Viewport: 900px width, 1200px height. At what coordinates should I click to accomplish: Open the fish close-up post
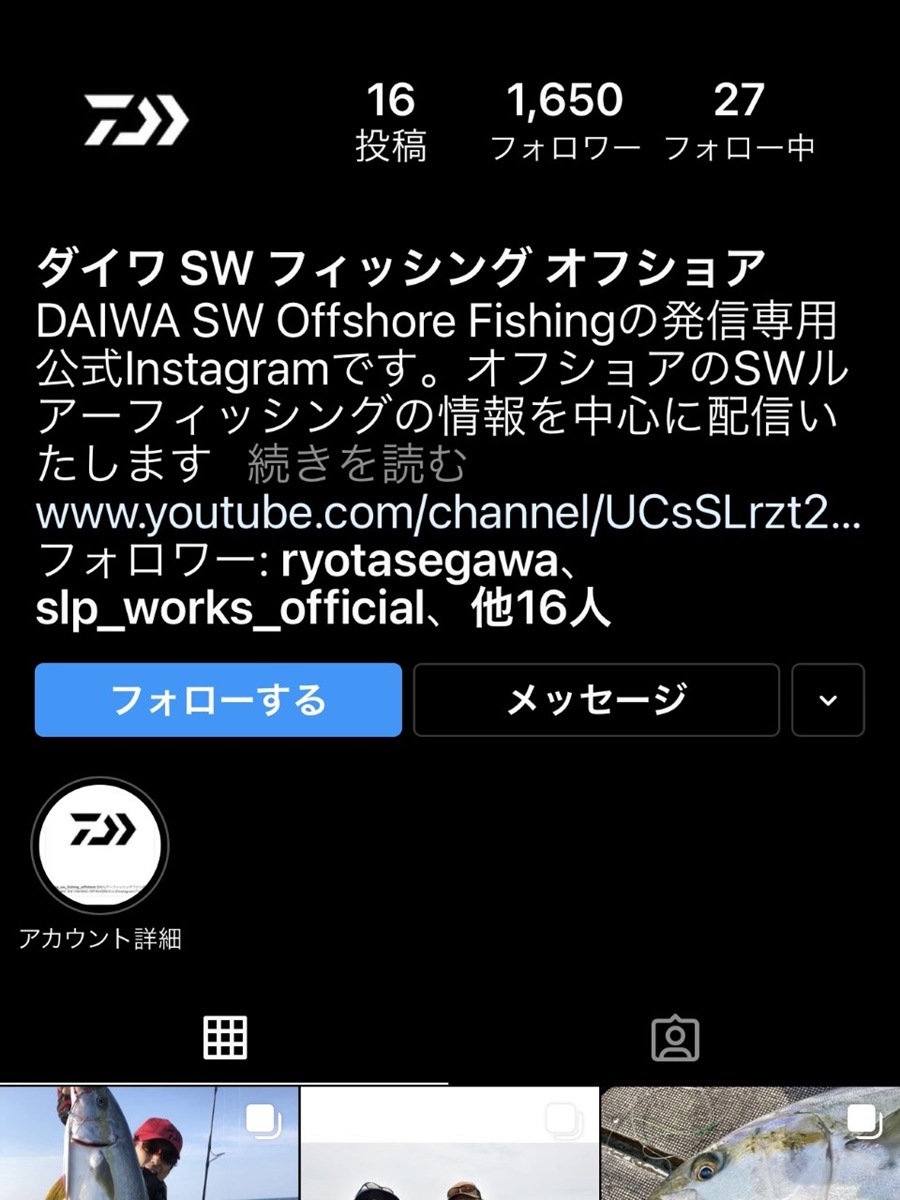click(x=750, y=1144)
